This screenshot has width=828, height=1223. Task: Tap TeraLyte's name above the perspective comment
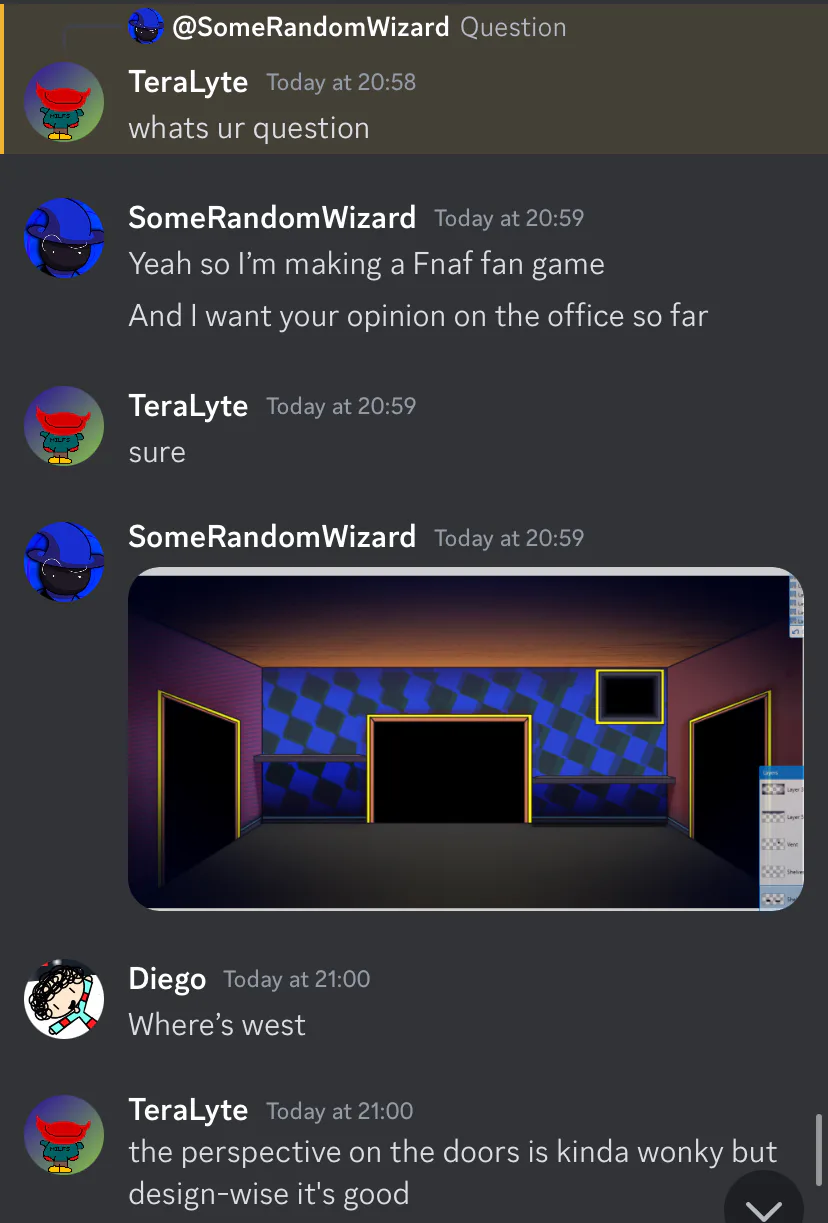coord(188,1110)
